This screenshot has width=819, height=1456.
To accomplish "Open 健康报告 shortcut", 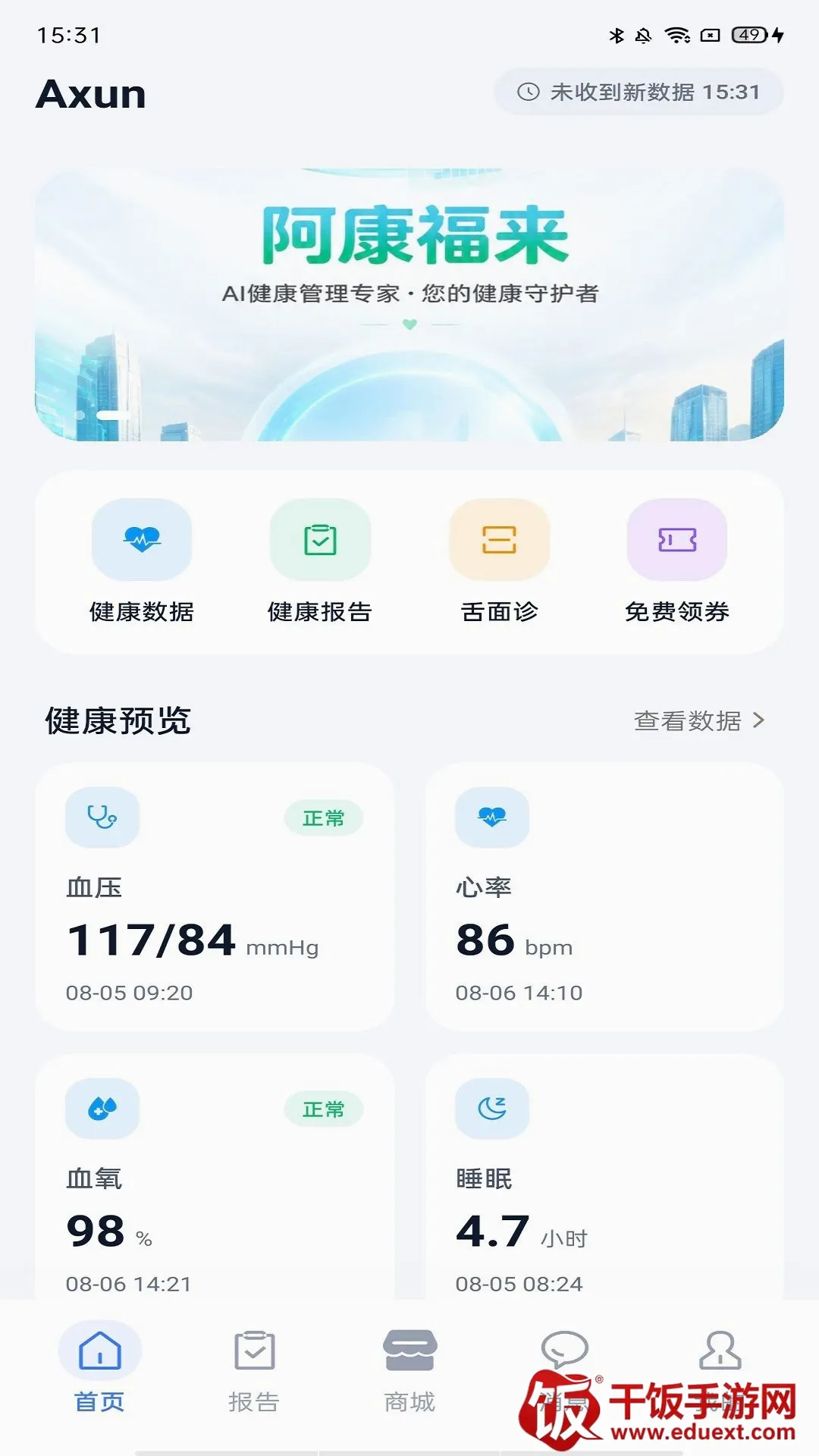I will 320,561.
